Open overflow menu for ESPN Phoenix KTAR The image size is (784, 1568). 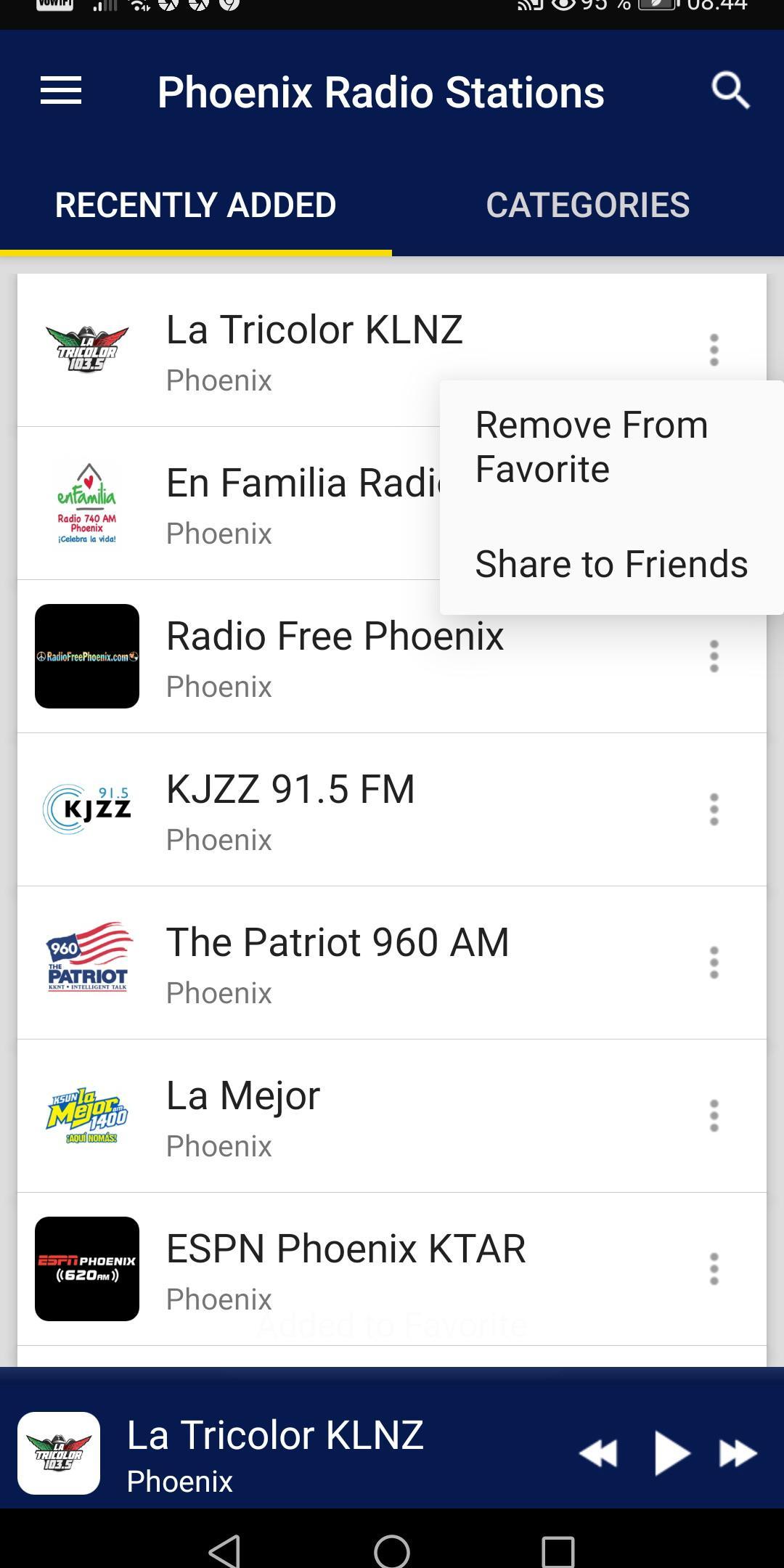click(x=714, y=1269)
